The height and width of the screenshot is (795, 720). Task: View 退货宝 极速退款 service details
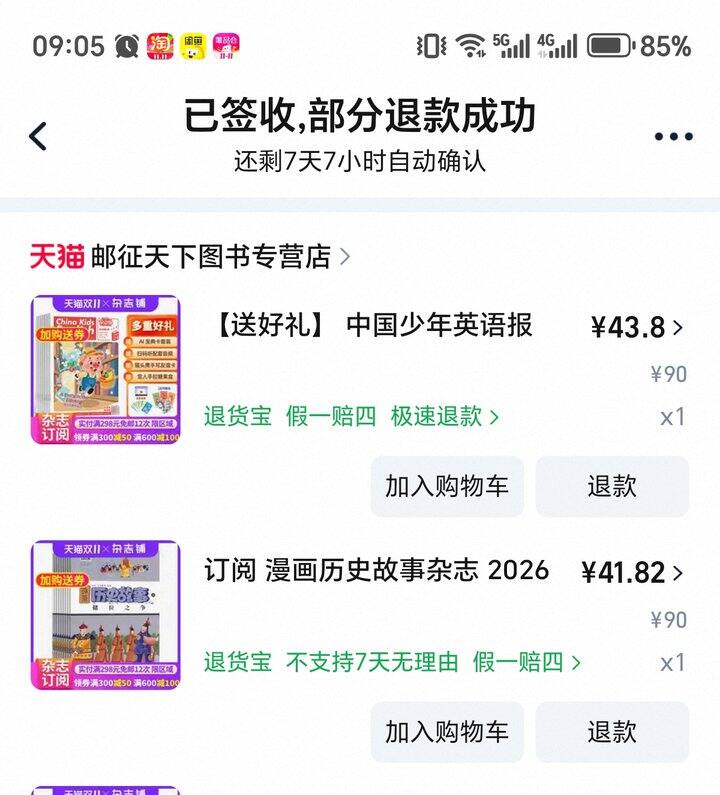pyautogui.click(x=351, y=416)
